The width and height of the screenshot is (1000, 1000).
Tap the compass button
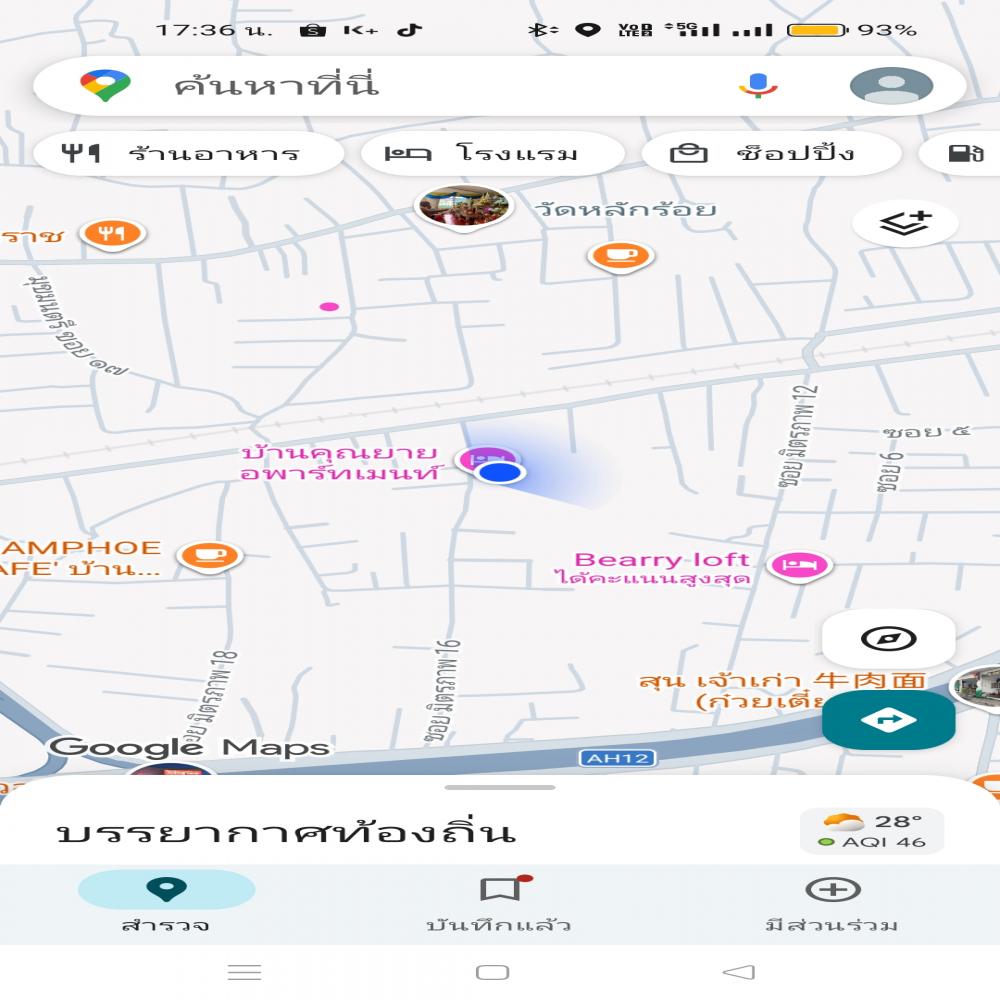[x=888, y=639]
